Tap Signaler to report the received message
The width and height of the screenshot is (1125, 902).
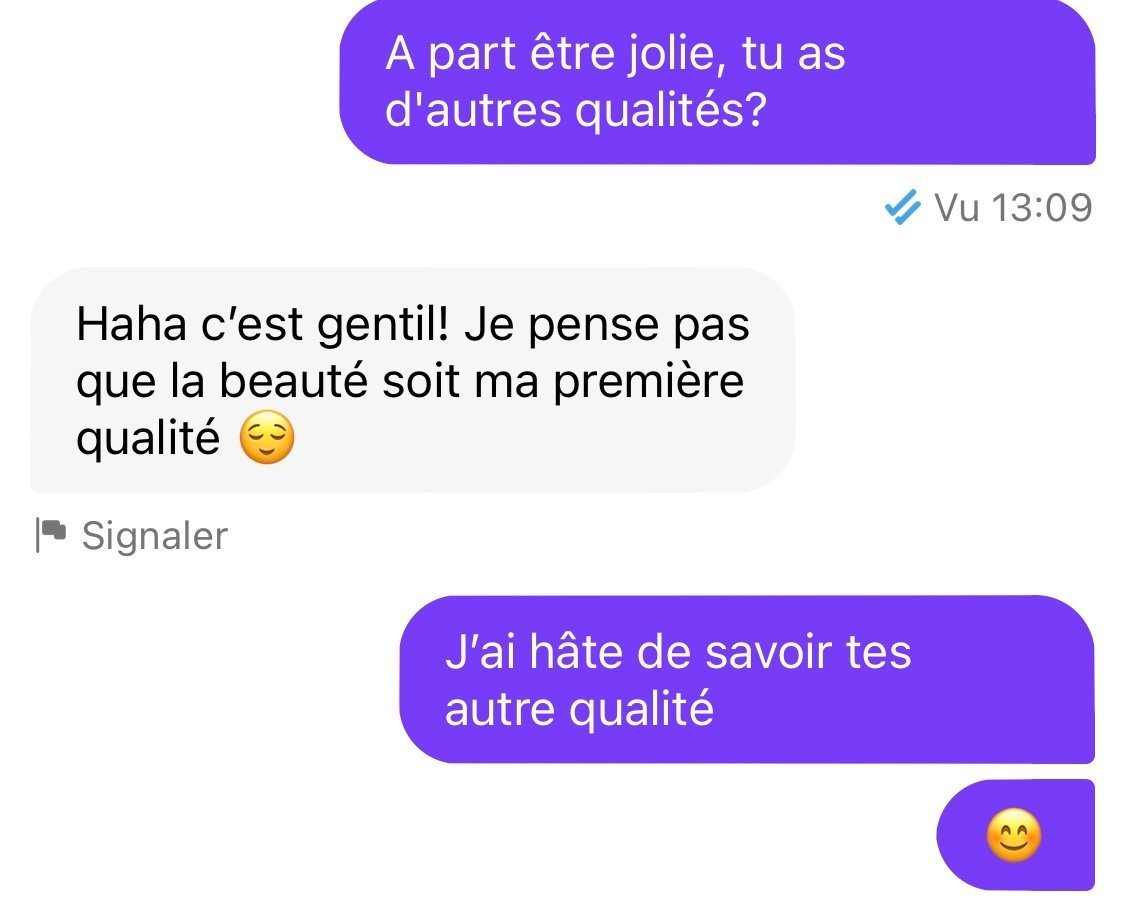coord(133,536)
